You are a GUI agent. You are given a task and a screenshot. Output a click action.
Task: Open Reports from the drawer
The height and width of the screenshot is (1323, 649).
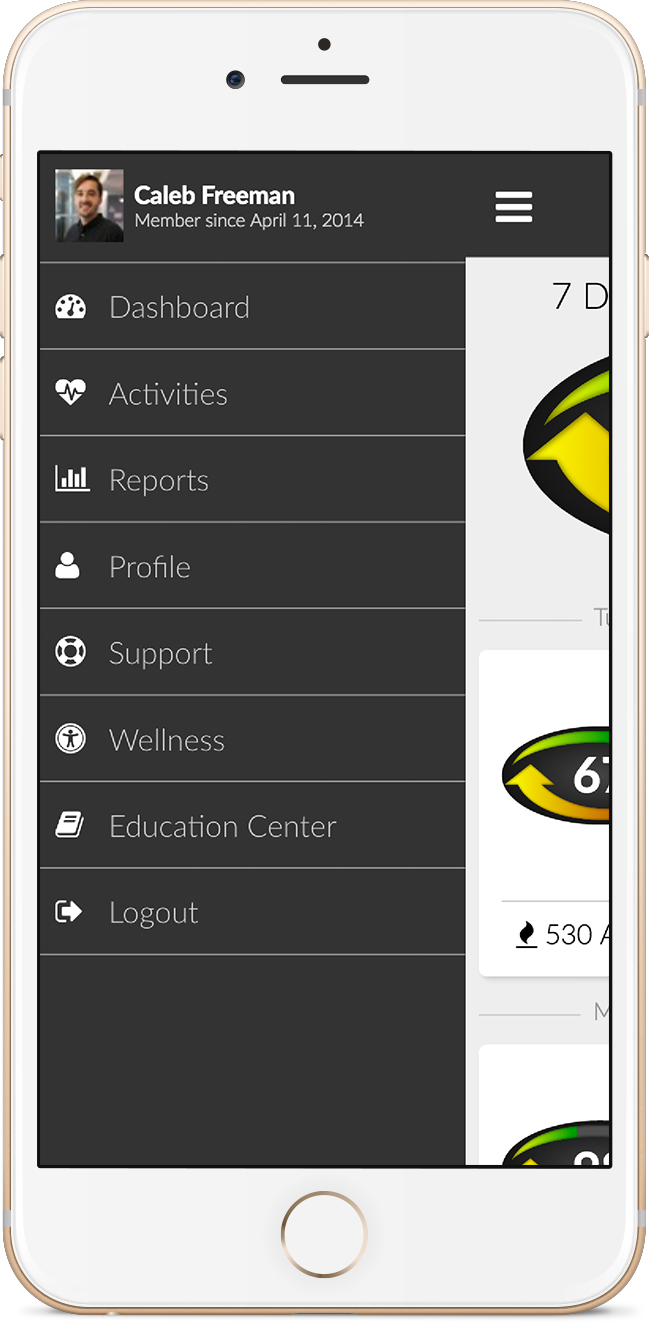tap(252, 480)
